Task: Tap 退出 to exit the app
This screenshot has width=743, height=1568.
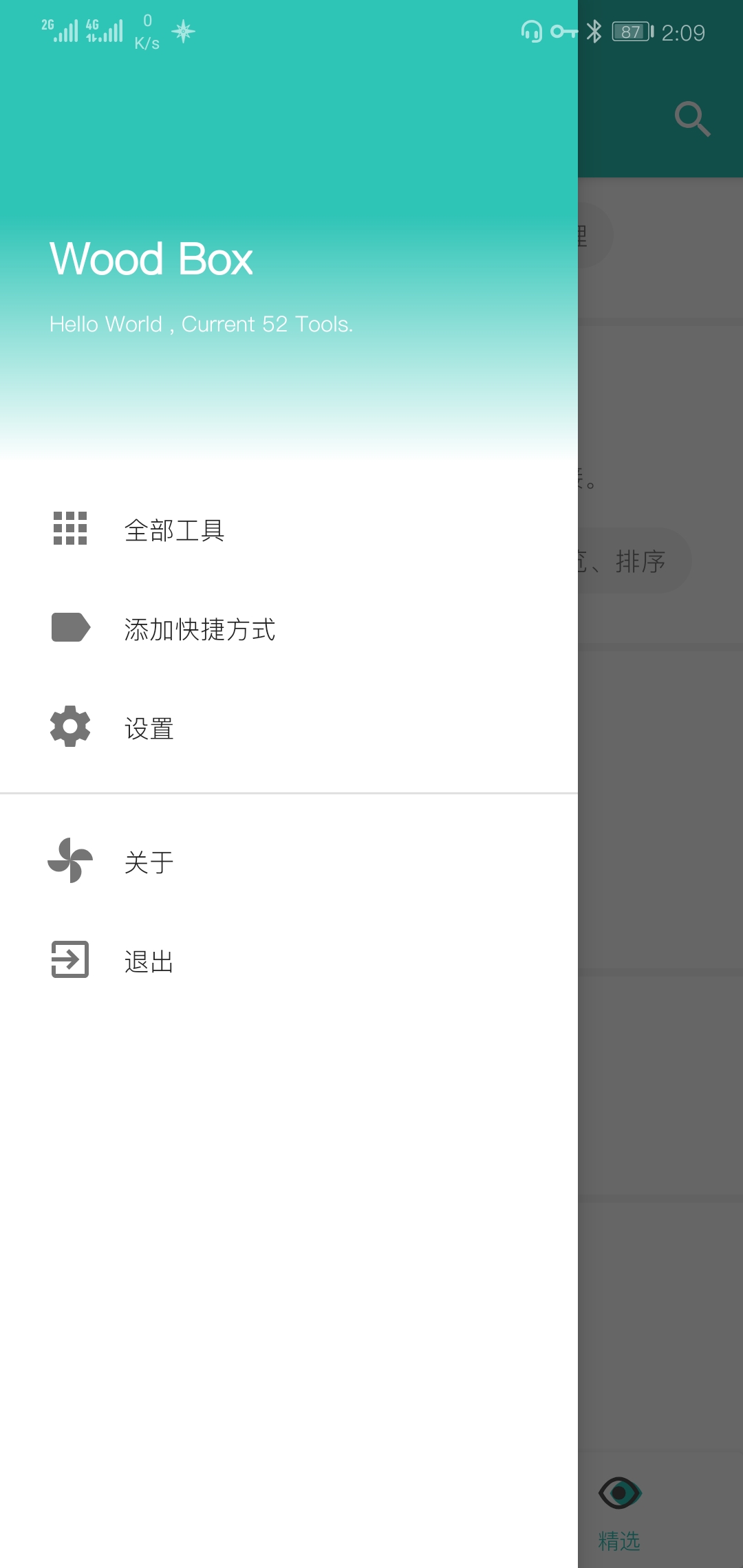Action: pyautogui.click(x=149, y=961)
